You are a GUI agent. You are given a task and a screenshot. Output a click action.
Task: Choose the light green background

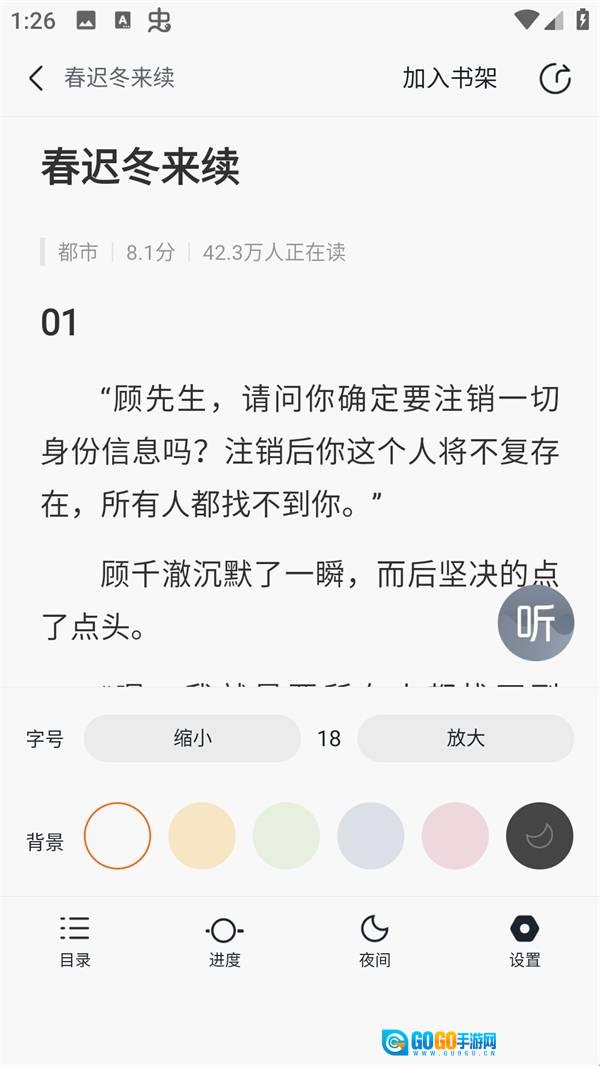point(286,835)
